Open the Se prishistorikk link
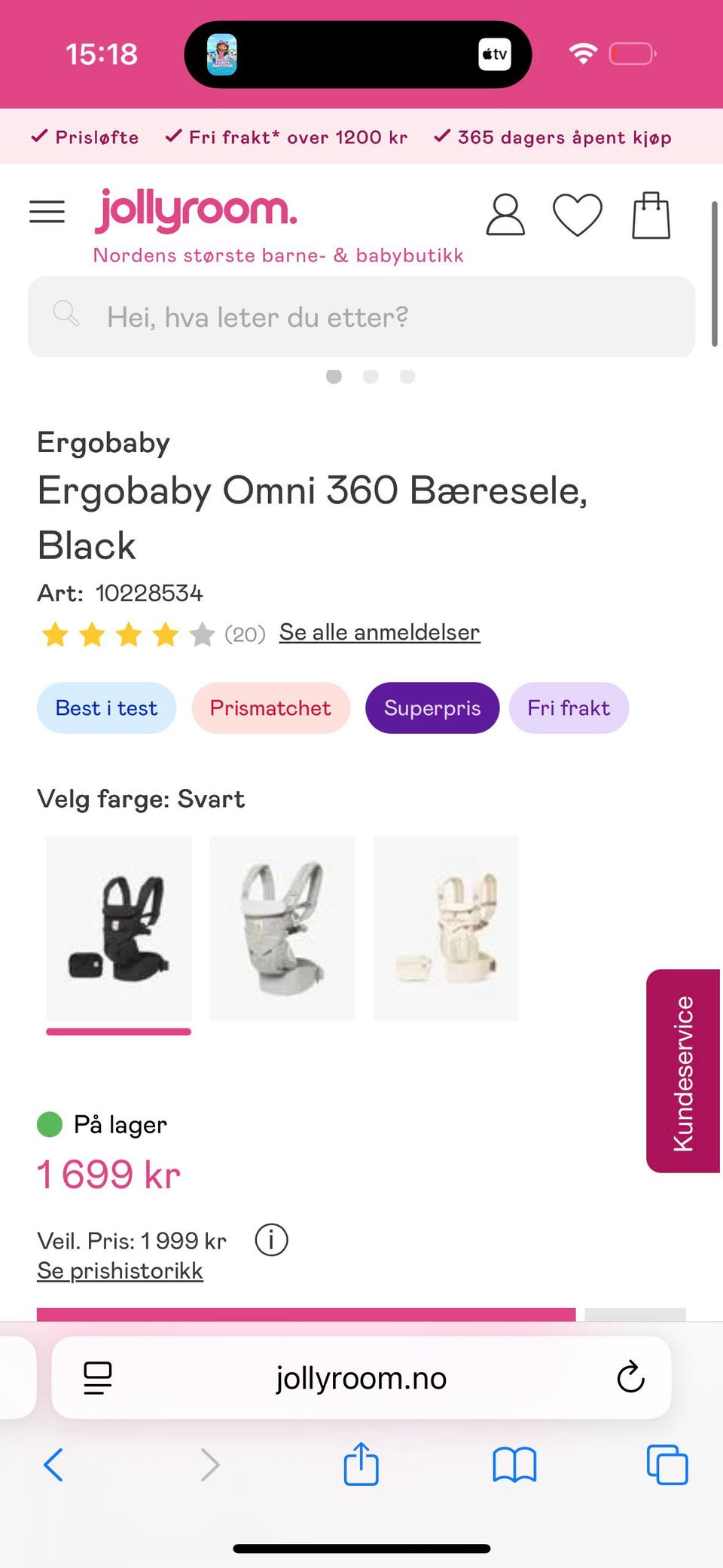Image resolution: width=723 pixels, height=1568 pixels. tap(120, 1270)
